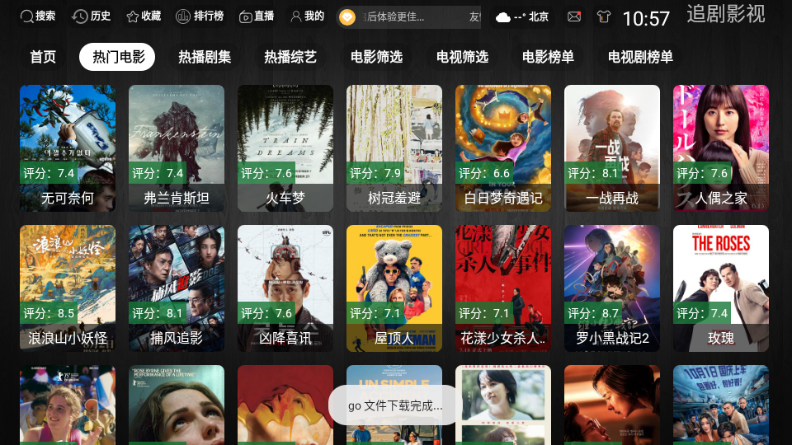Open 直播 live streaming
Image resolution: width=792 pixels, height=445 pixels.
256,17
